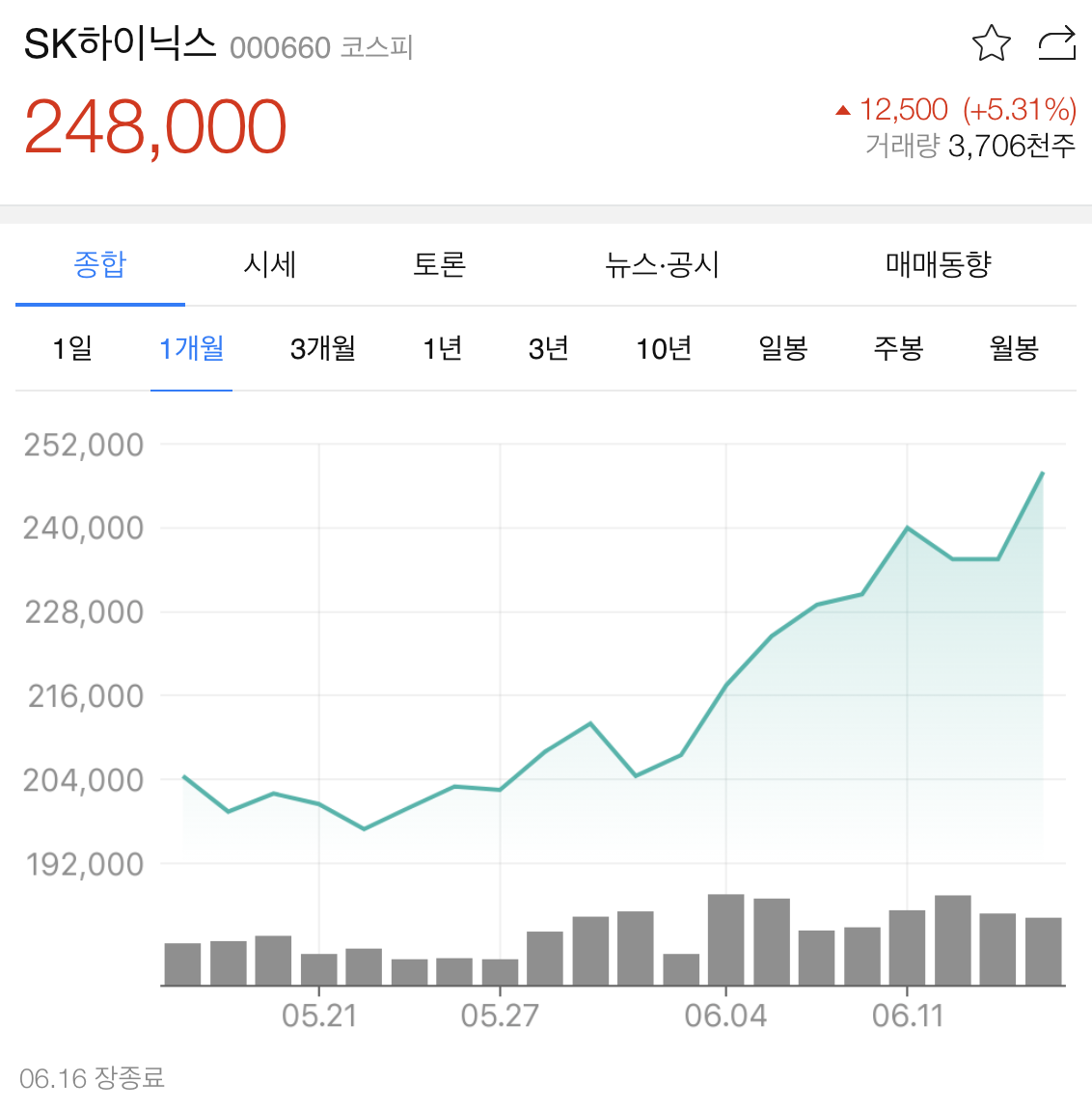Open the 매매동향 tab
This screenshot has width=1092, height=1109.
[939, 264]
